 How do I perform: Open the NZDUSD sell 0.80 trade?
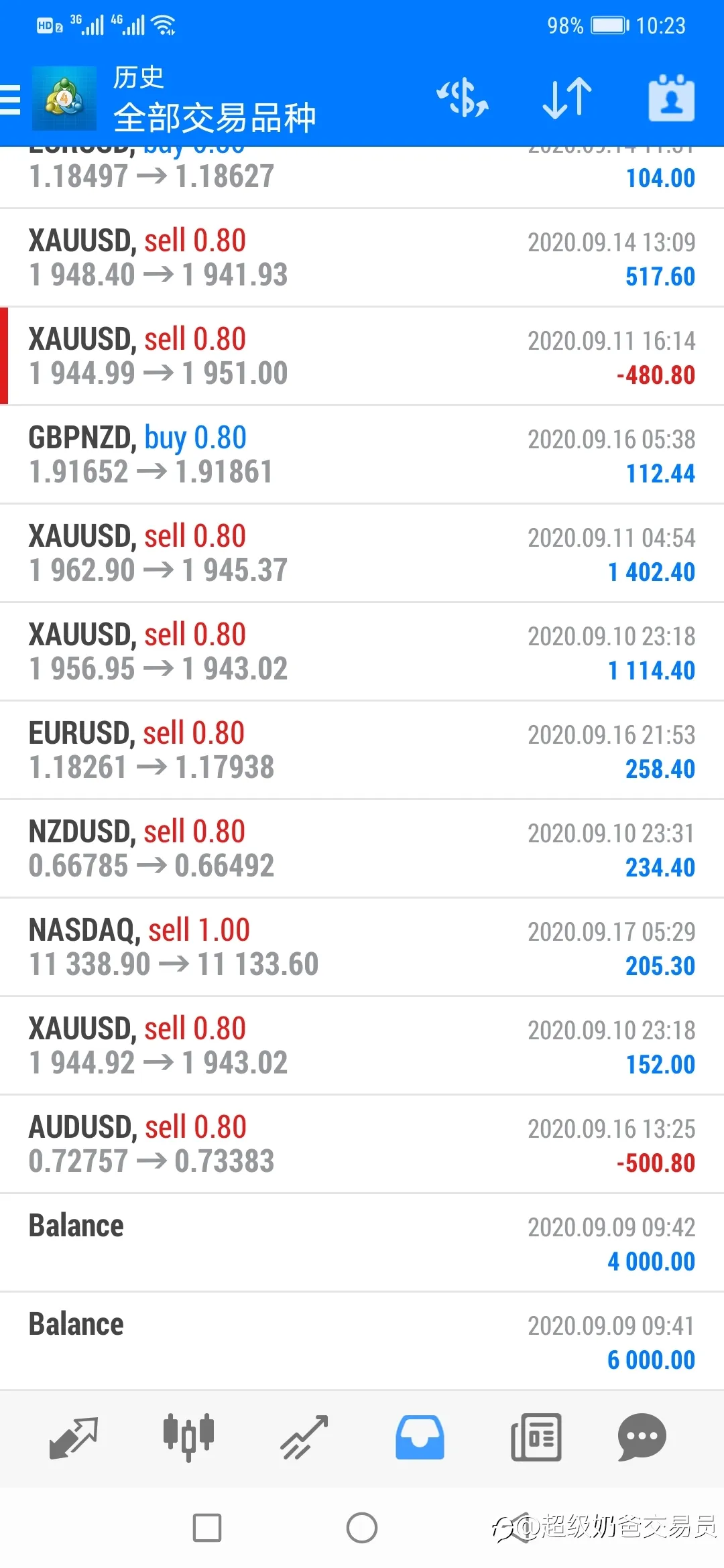tap(362, 849)
